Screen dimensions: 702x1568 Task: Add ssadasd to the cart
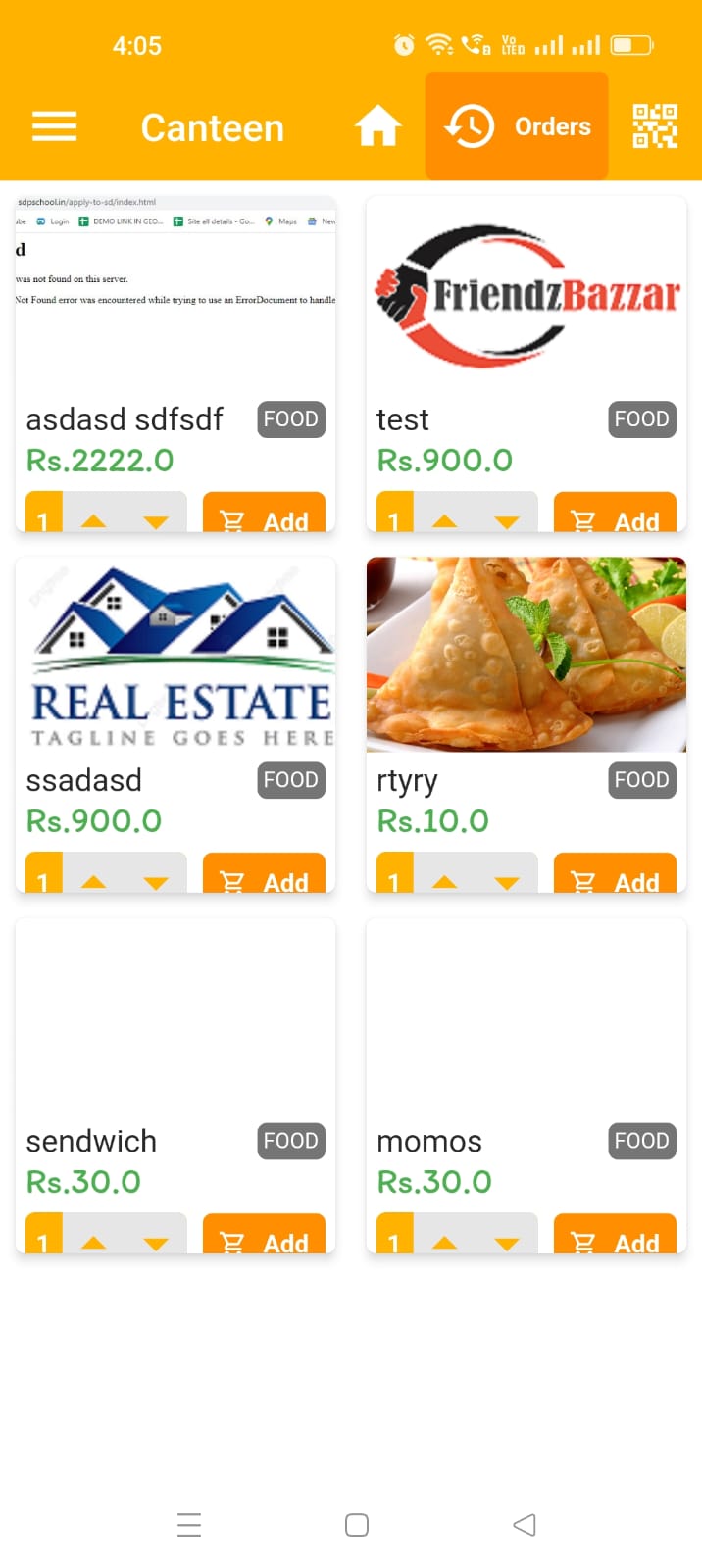(x=264, y=878)
